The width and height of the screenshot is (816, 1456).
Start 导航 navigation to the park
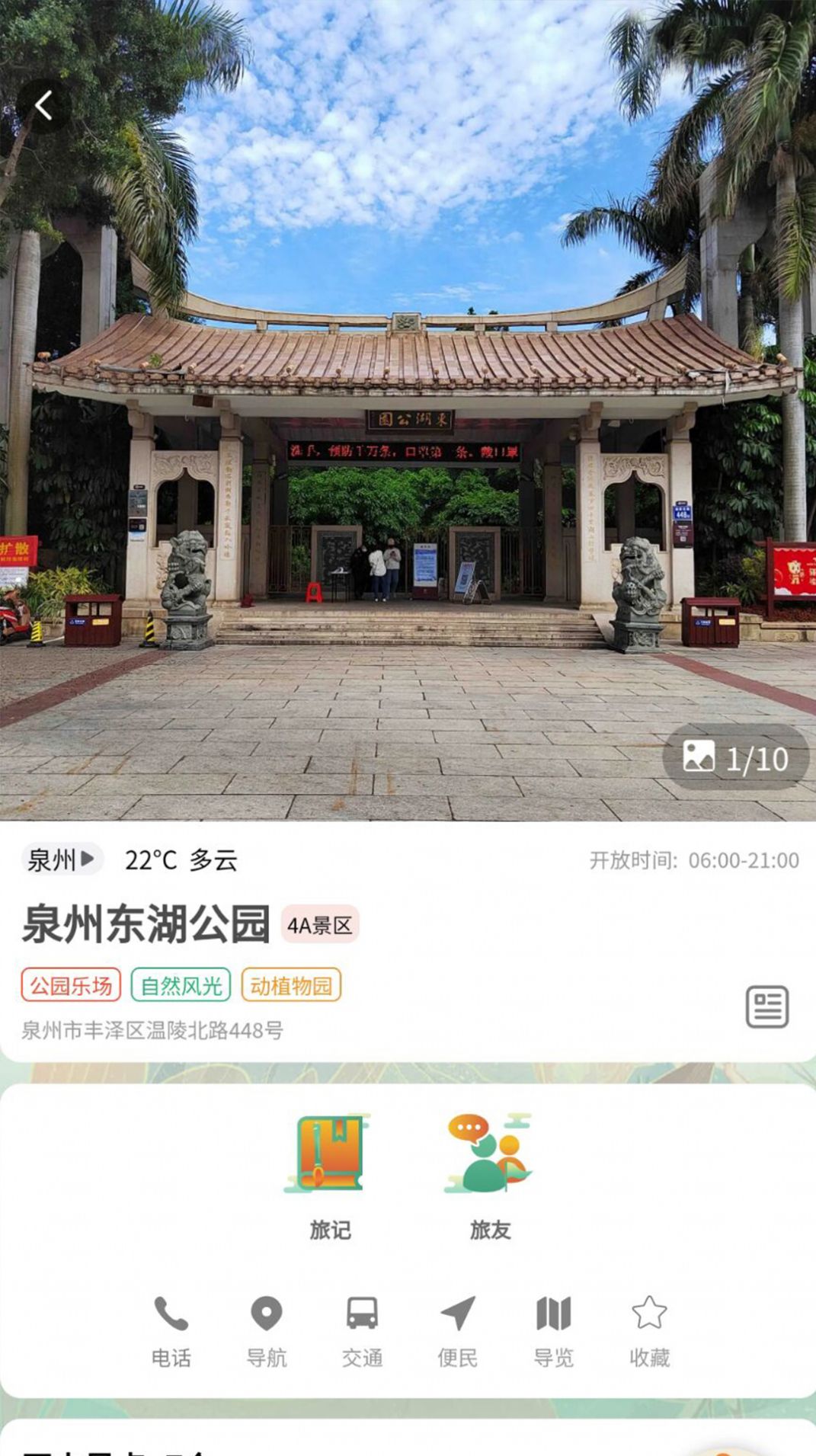267,1330
